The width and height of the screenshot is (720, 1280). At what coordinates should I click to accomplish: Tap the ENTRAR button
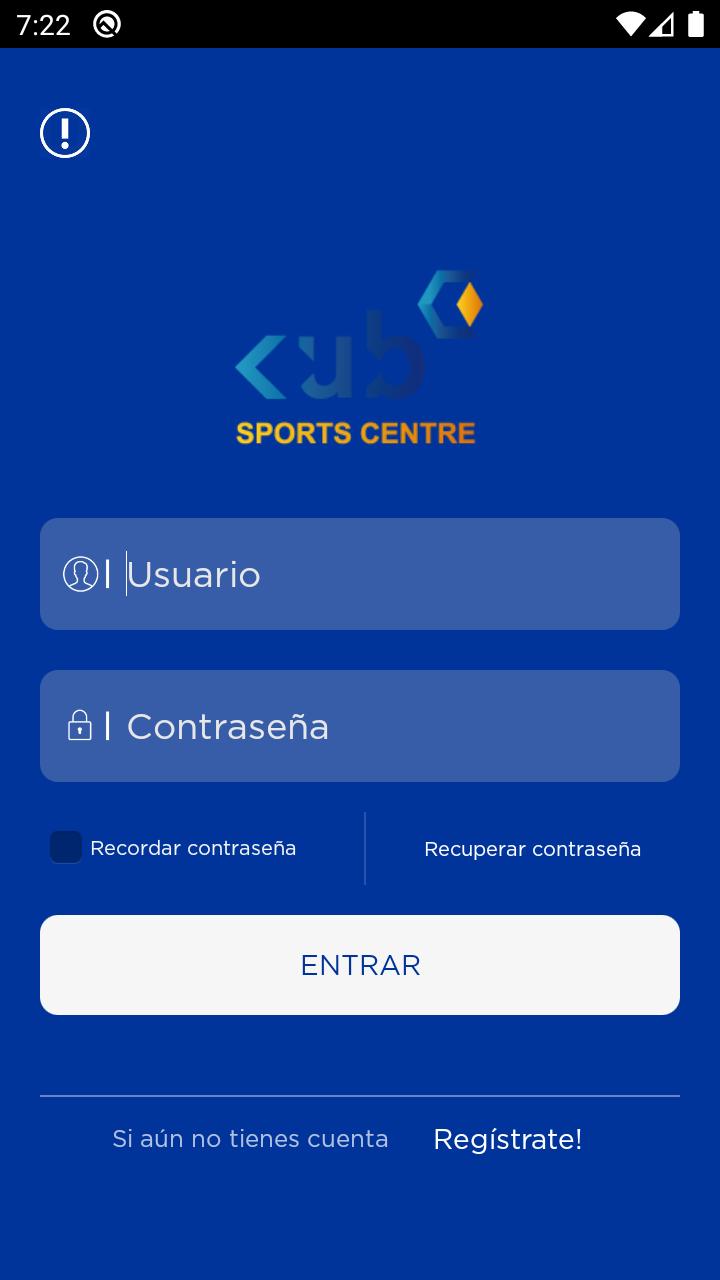(360, 965)
